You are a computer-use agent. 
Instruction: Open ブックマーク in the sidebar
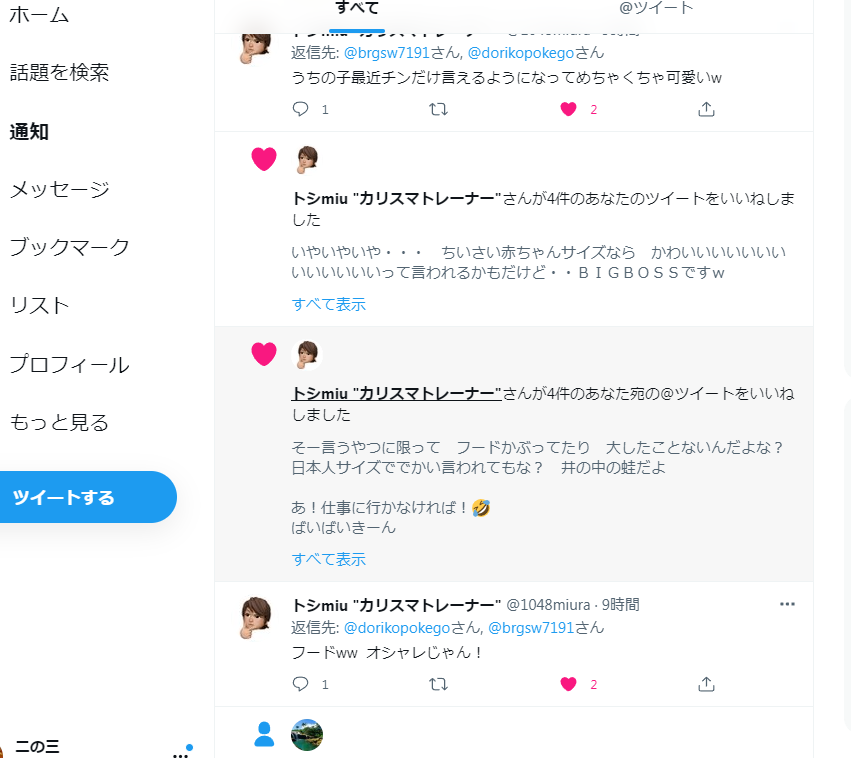coord(70,247)
